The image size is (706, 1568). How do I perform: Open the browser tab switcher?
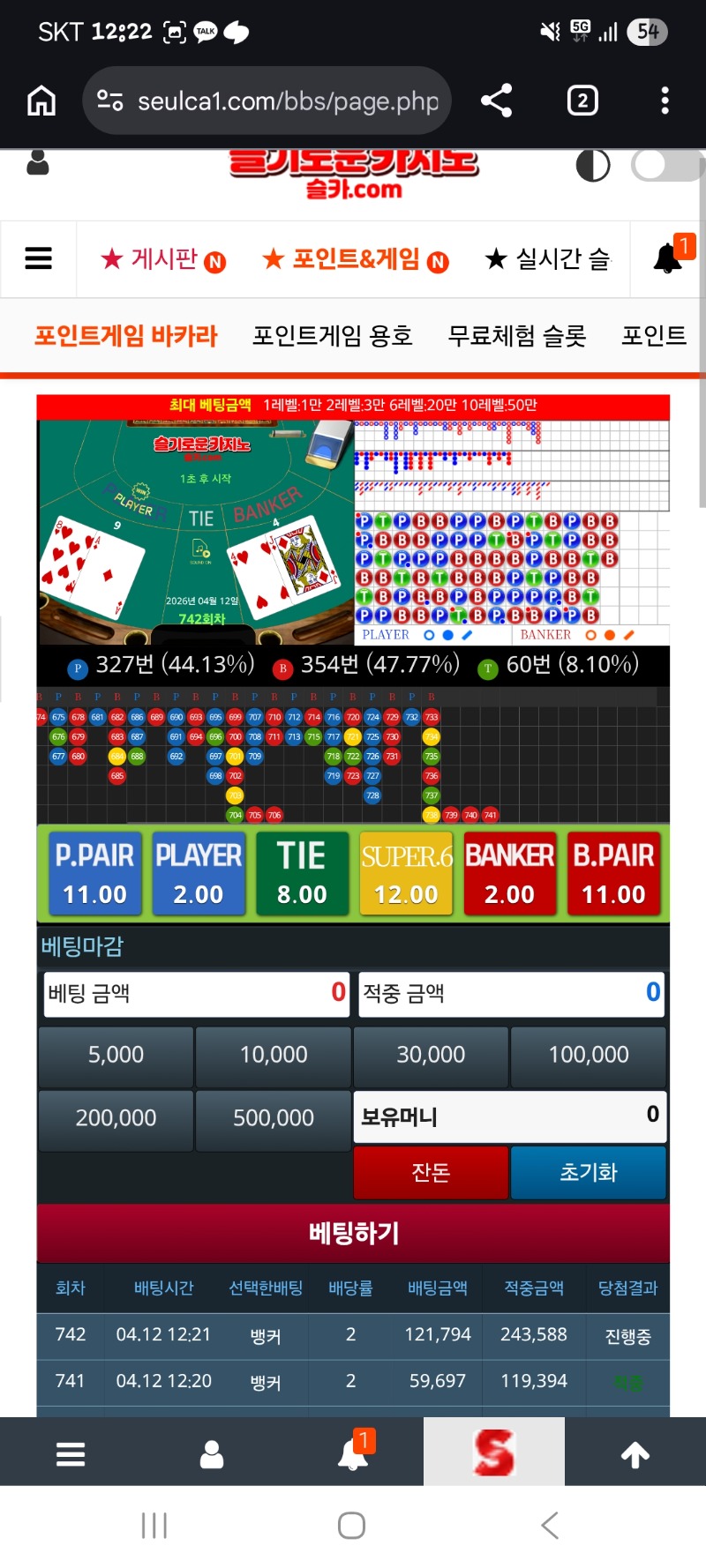click(x=582, y=101)
